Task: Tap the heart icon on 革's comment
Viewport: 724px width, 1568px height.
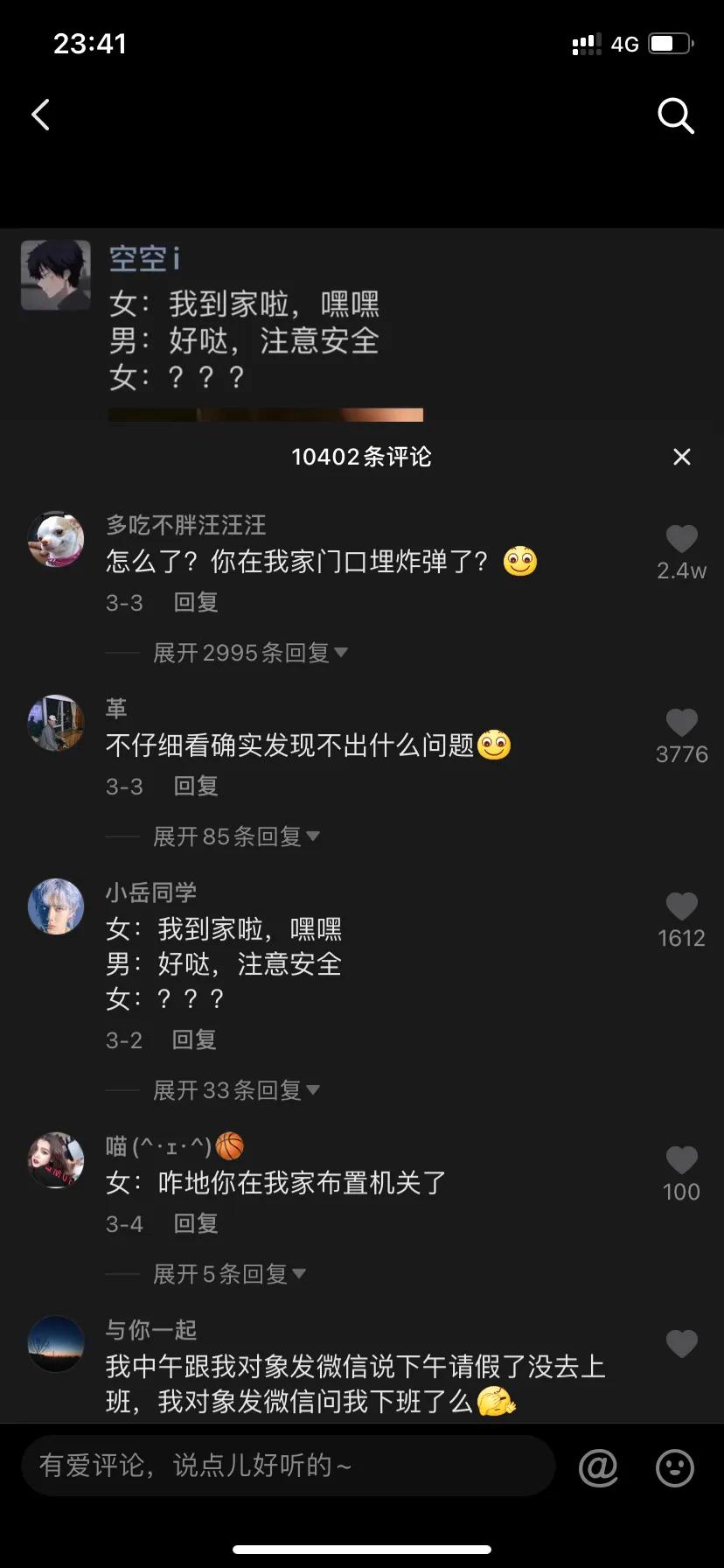Action: coord(680,724)
